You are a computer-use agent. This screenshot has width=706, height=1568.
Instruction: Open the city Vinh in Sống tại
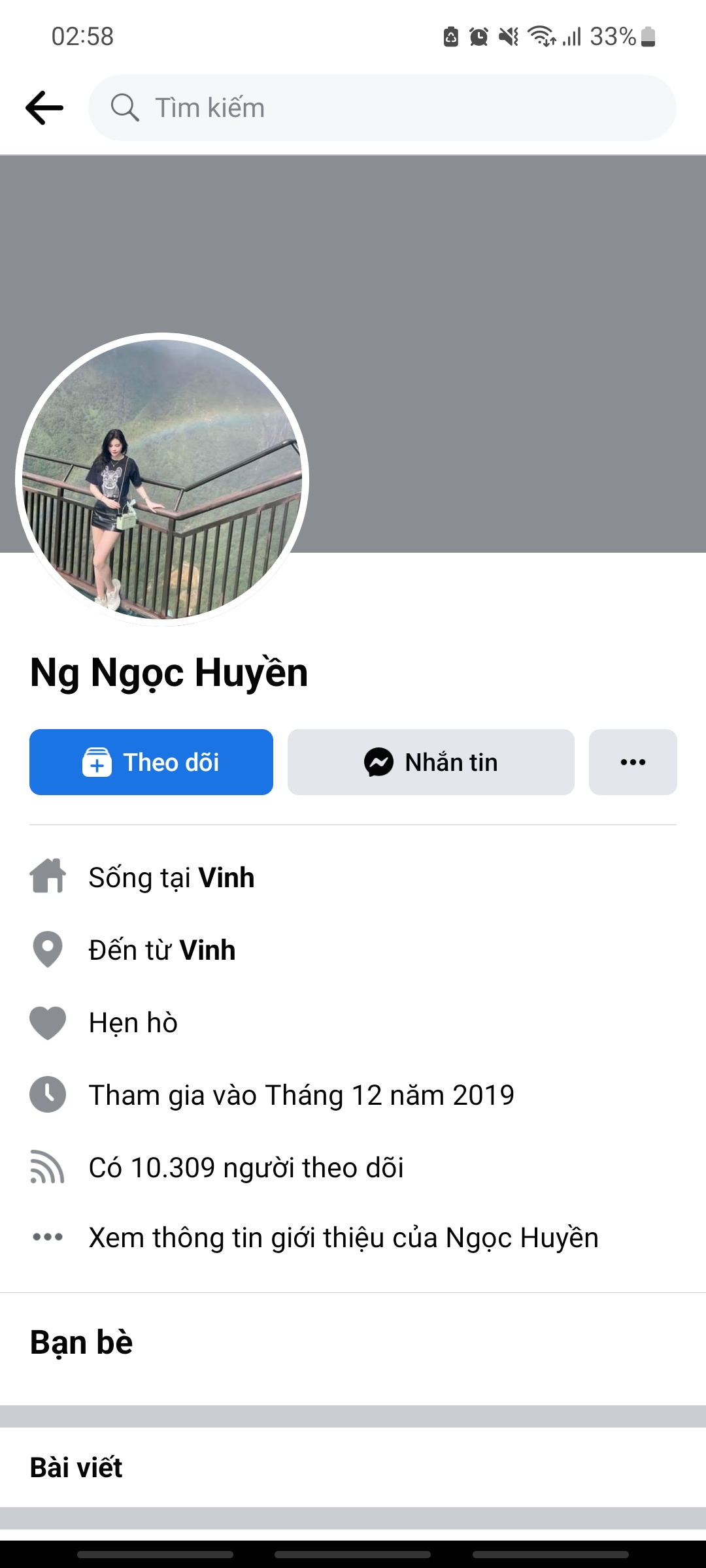(x=226, y=877)
